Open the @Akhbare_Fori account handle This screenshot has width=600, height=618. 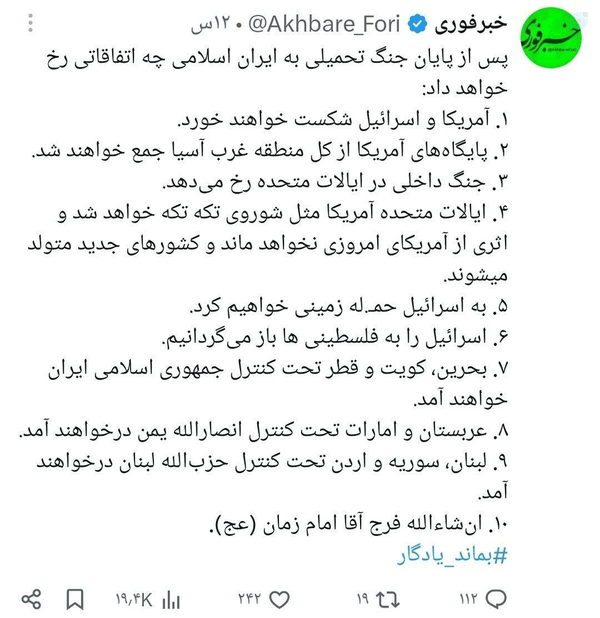click(324, 24)
